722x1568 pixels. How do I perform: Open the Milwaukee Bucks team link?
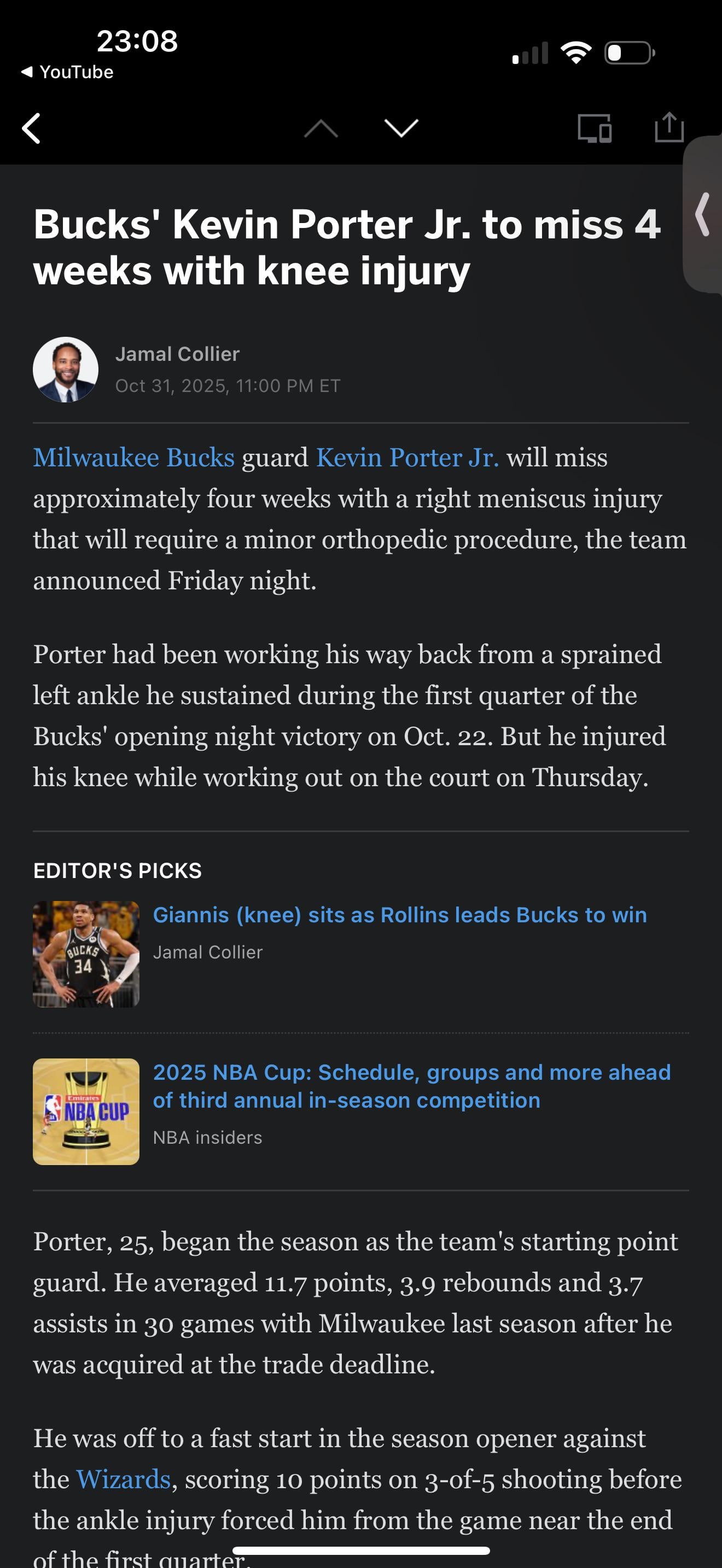(x=133, y=458)
